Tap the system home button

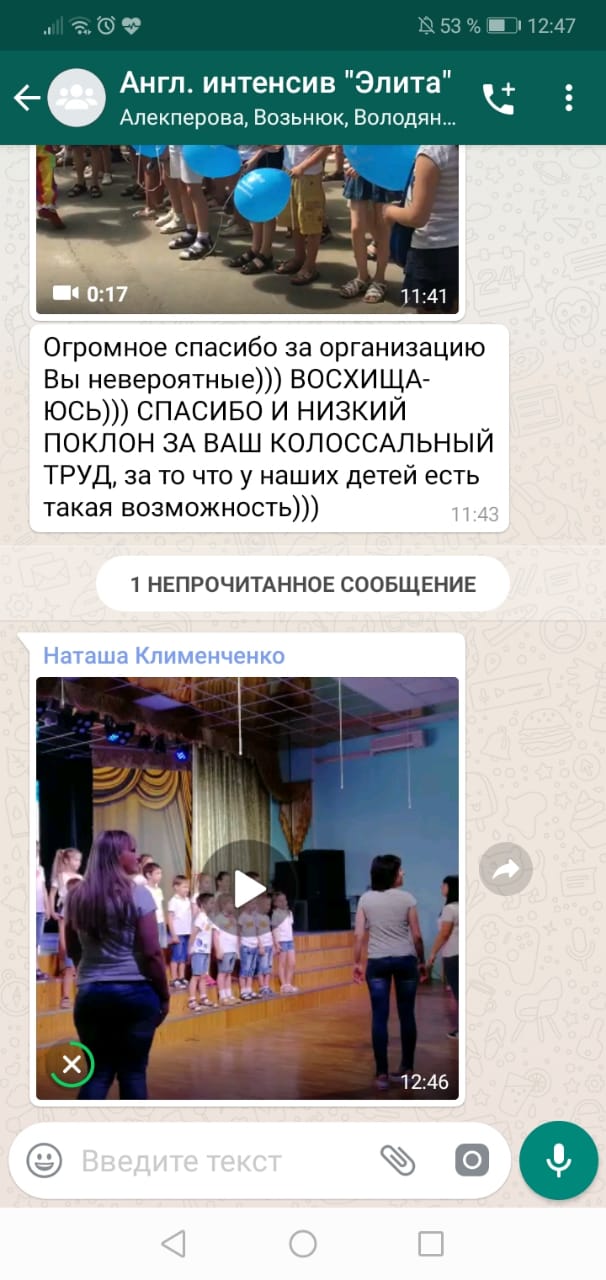click(303, 1243)
